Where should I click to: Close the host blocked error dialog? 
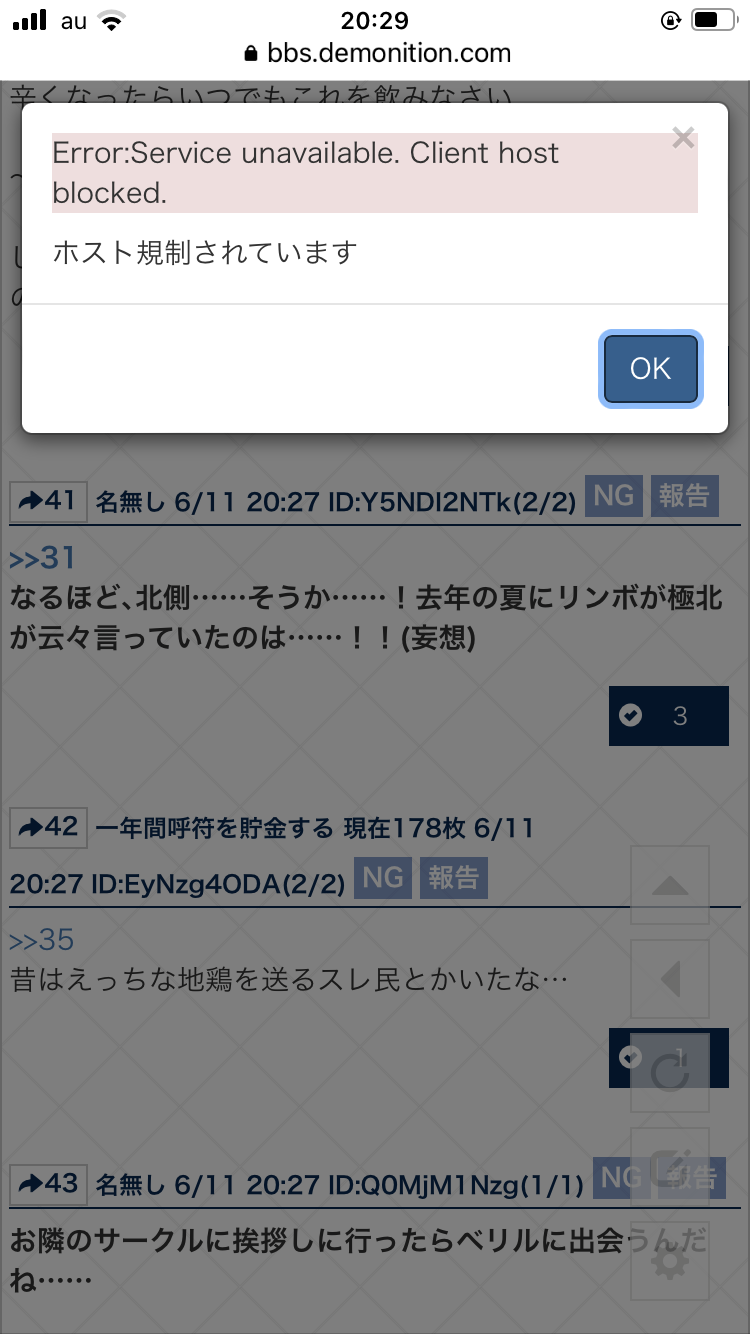[683, 138]
